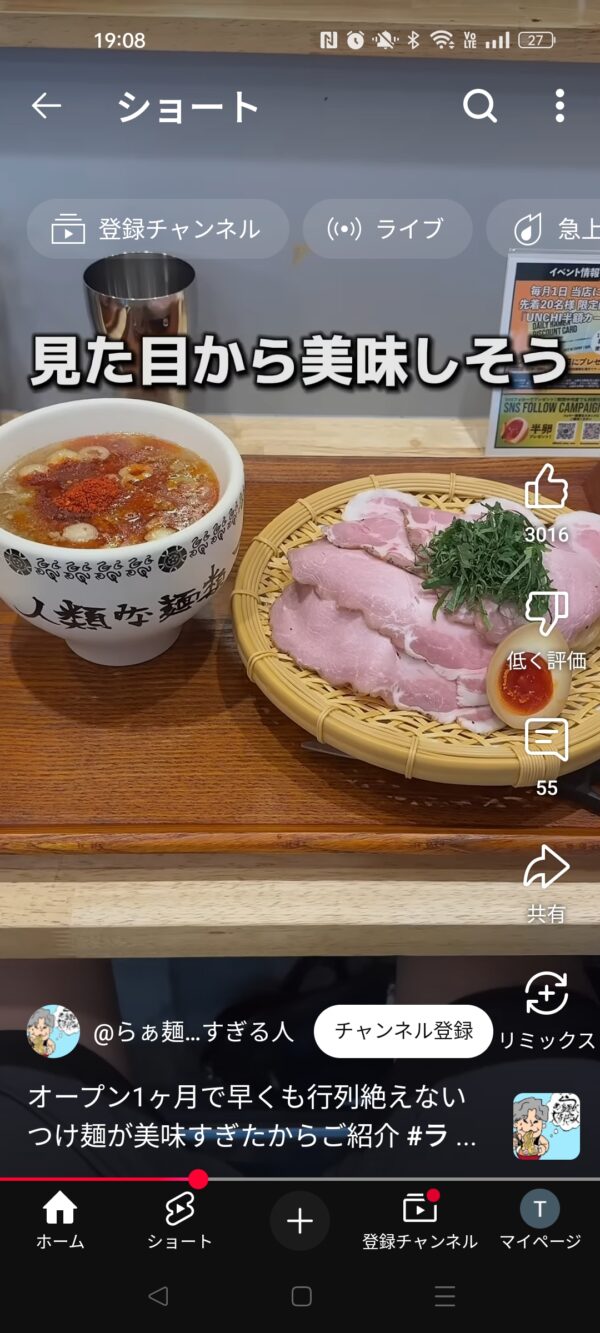
Task: Tap the system back navigation button
Action: (157, 1297)
